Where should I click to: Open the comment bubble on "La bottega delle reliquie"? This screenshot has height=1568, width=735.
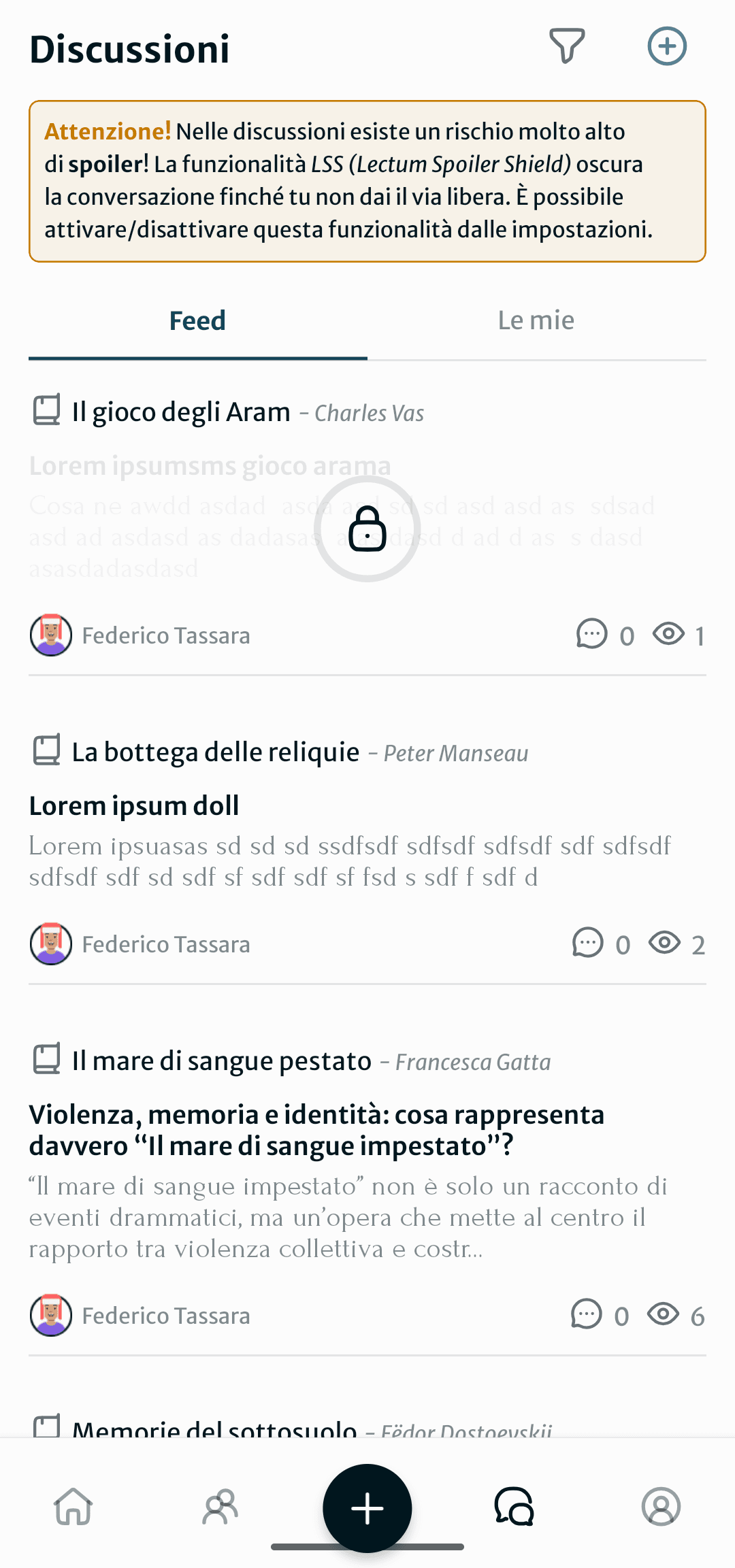587,944
